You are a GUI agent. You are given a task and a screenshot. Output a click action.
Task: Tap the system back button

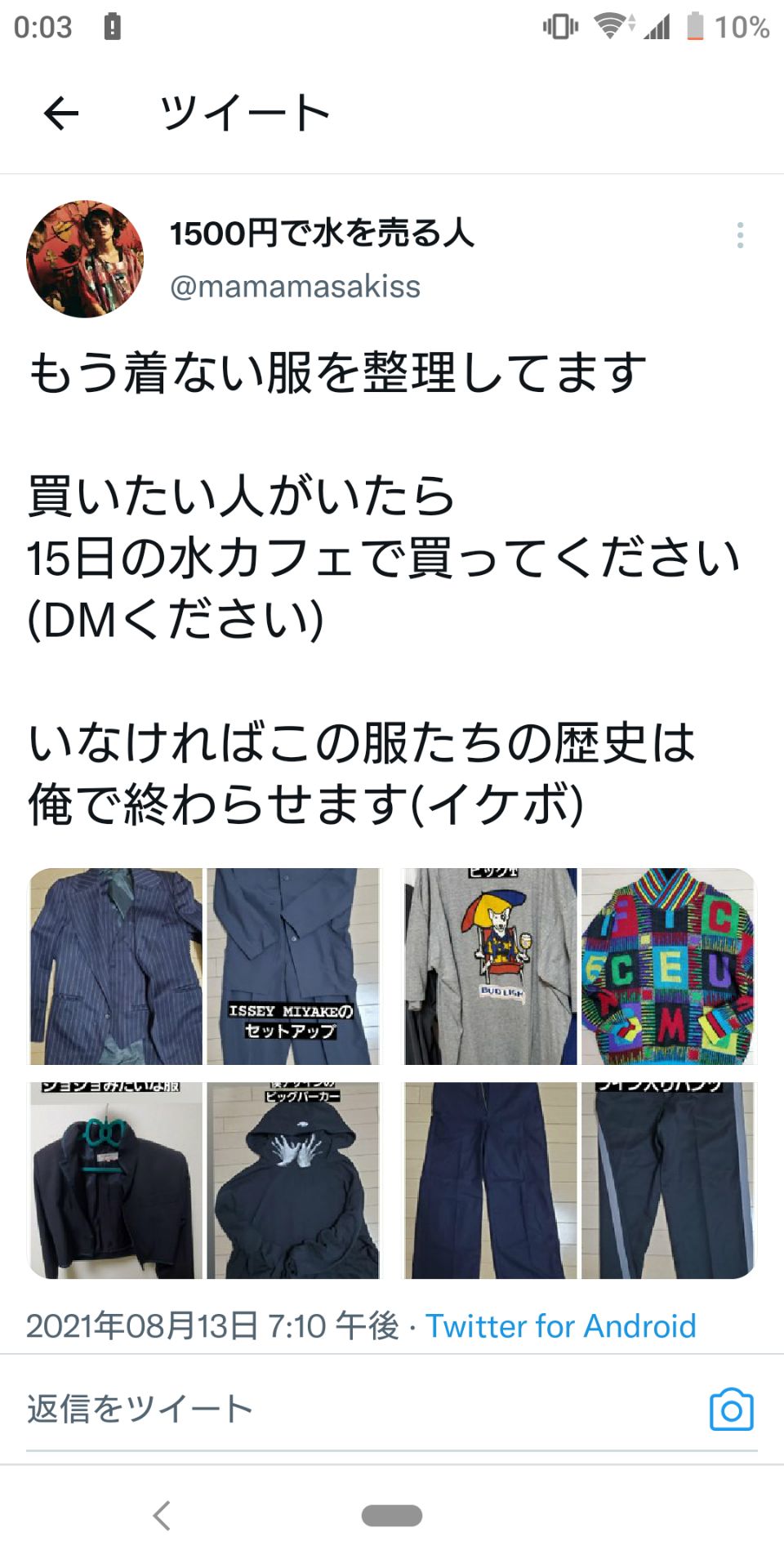(162, 1516)
